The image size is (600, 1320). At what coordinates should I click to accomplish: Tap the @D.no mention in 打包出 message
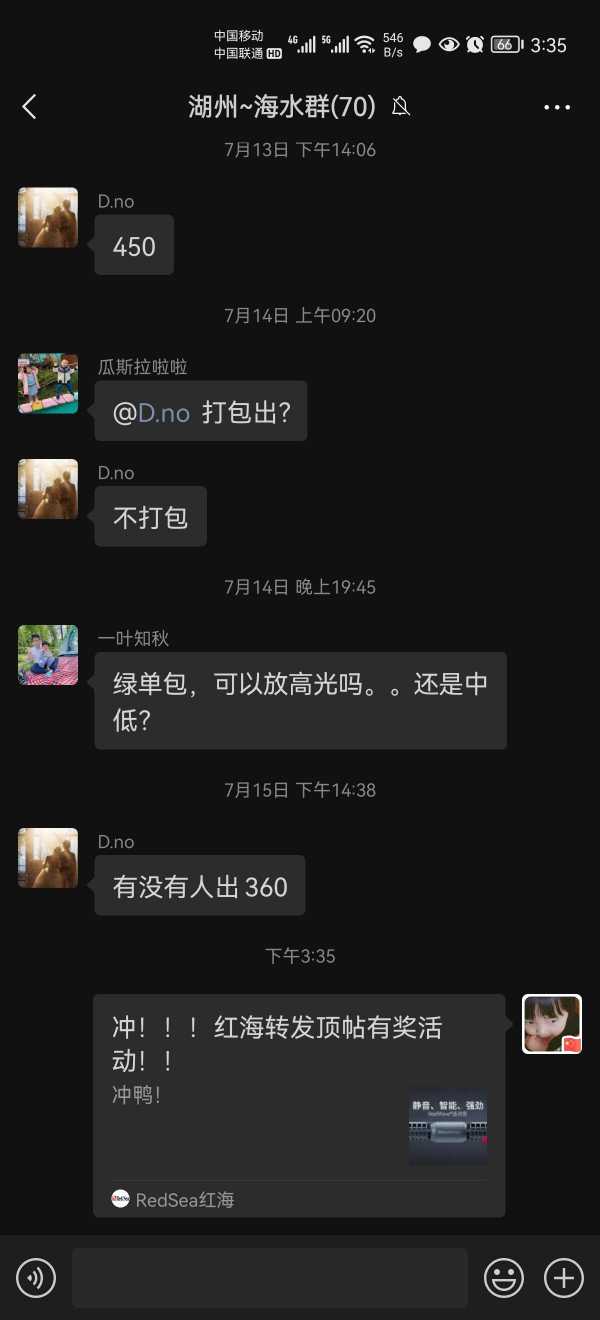point(152,412)
